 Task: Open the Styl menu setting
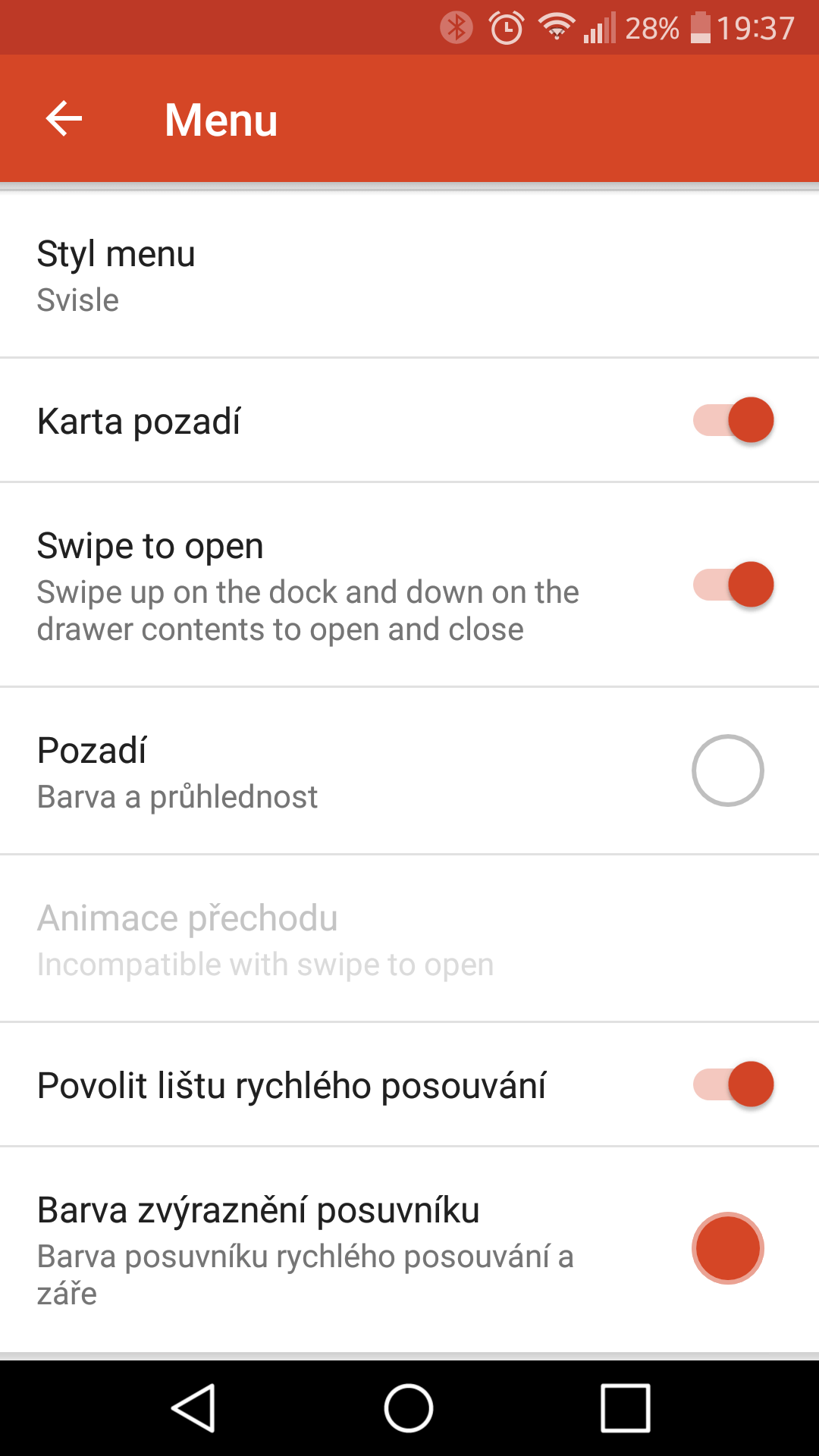pyautogui.click(x=409, y=275)
